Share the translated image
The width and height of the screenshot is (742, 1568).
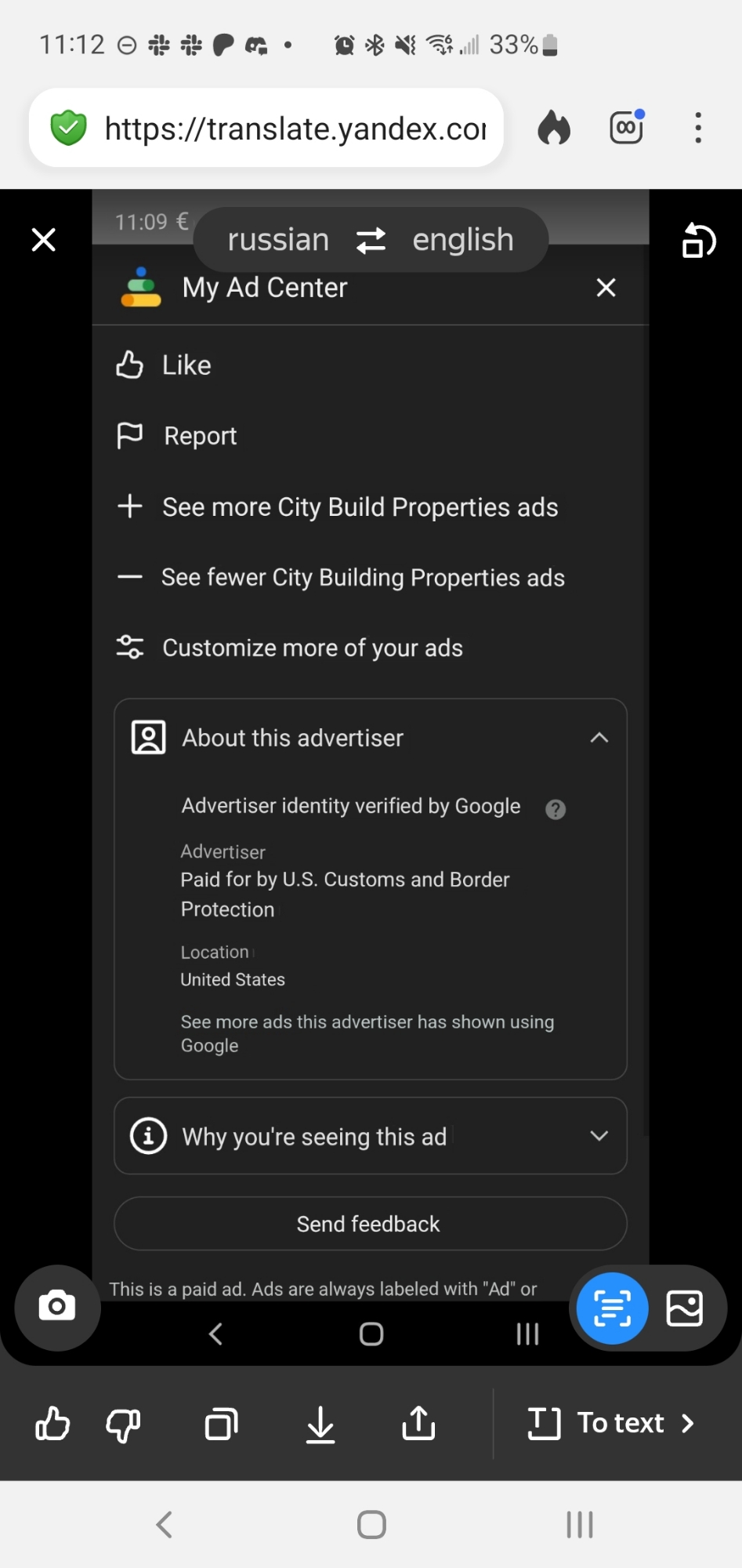click(418, 1423)
